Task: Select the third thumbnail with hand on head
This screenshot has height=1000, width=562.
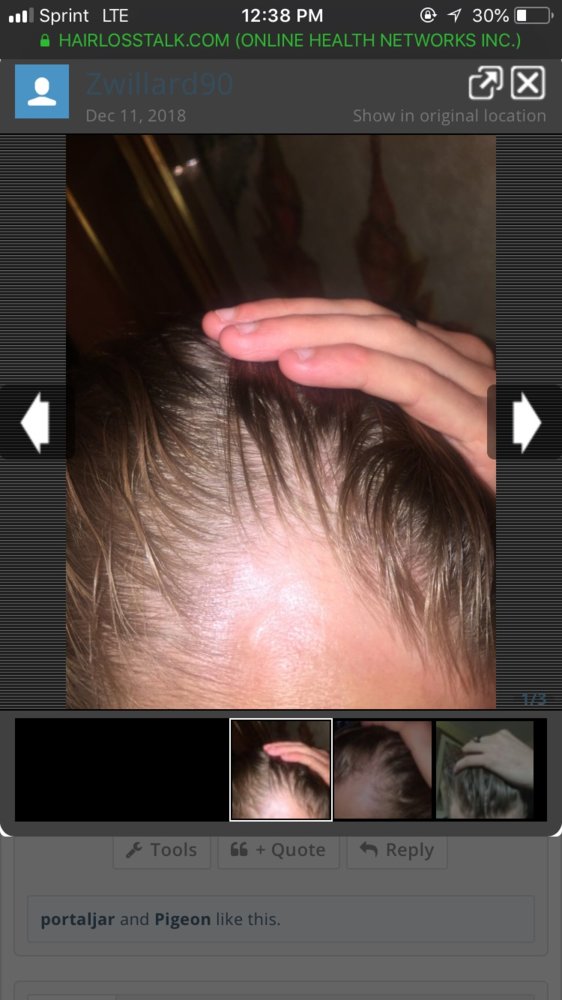Action: point(485,770)
